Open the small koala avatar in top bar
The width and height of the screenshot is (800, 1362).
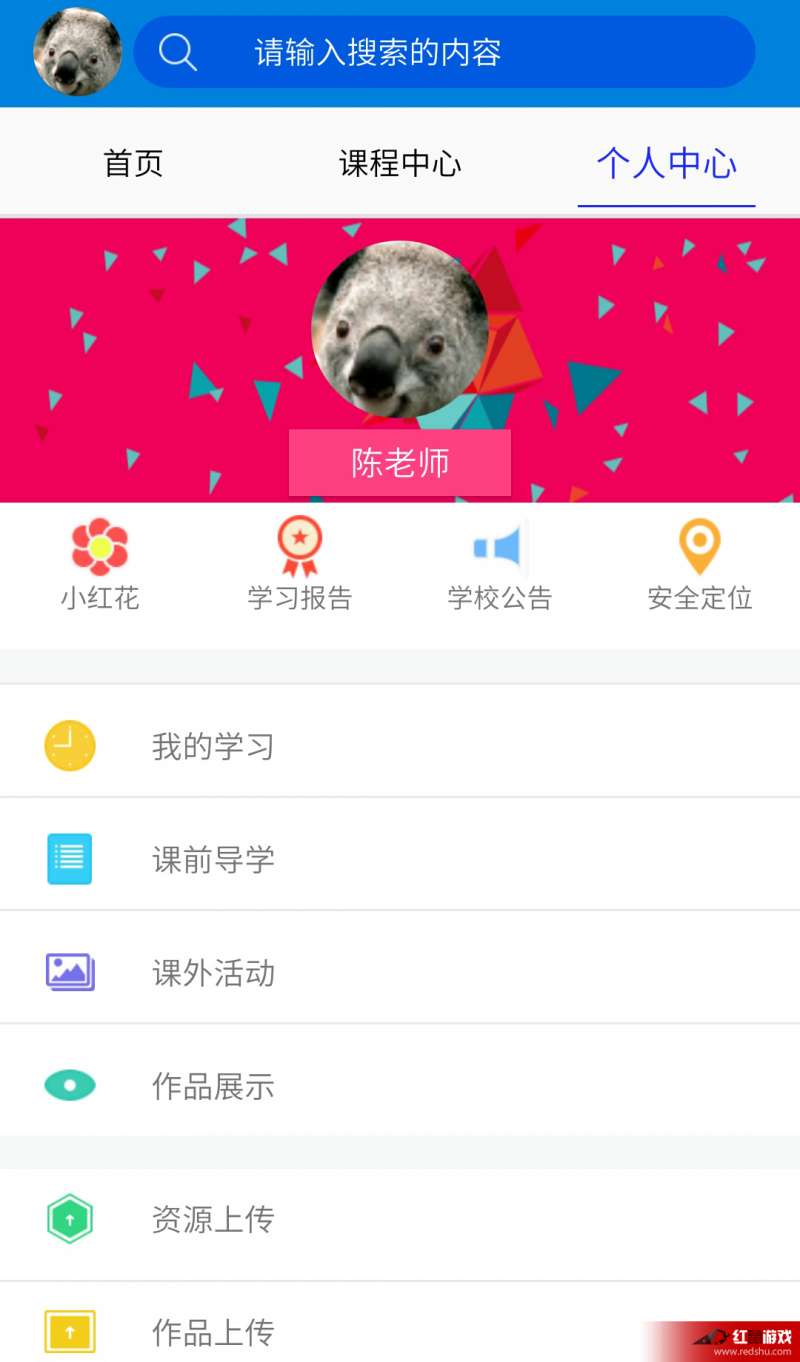[x=77, y=52]
